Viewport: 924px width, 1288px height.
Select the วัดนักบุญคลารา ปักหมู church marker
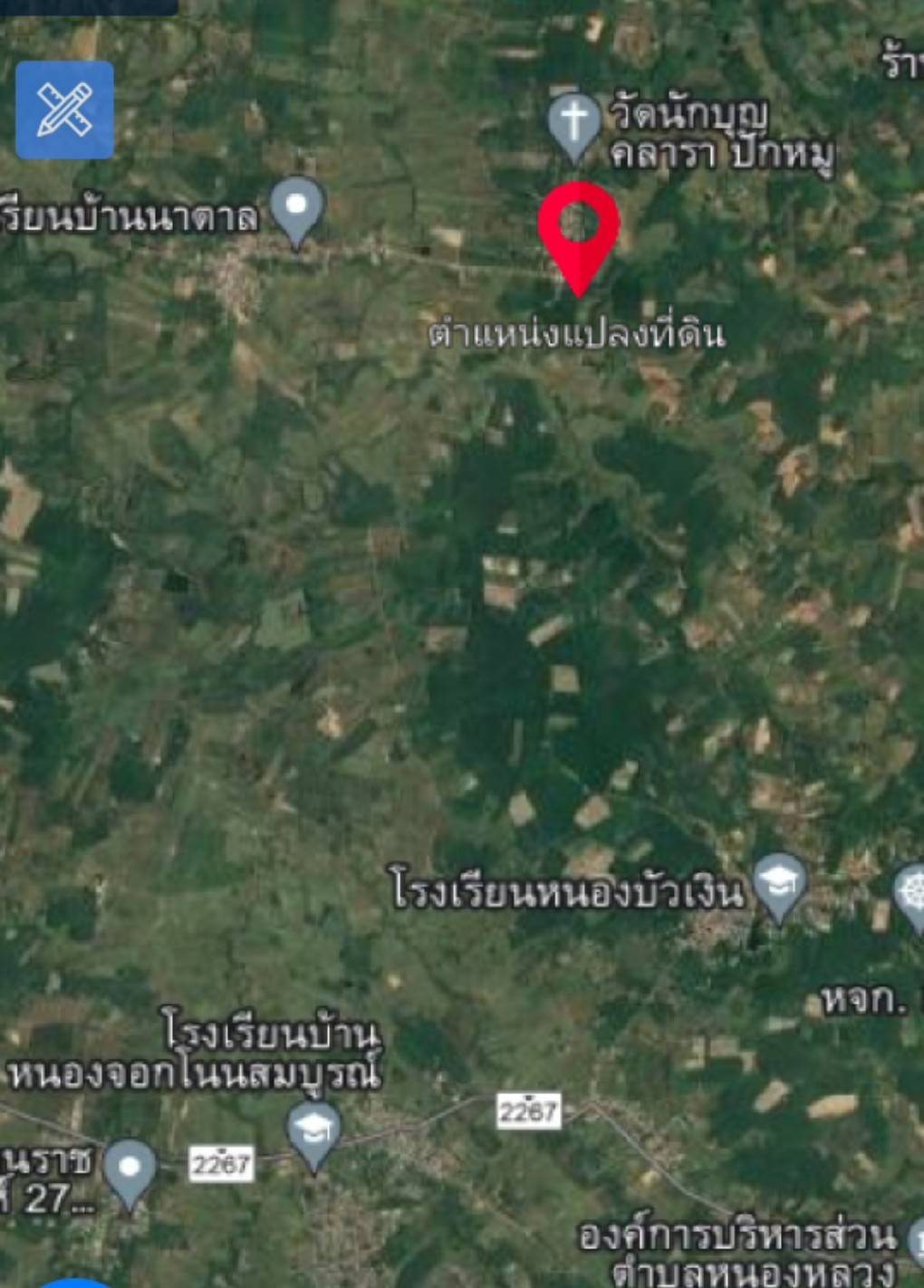[x=573, y=123]
